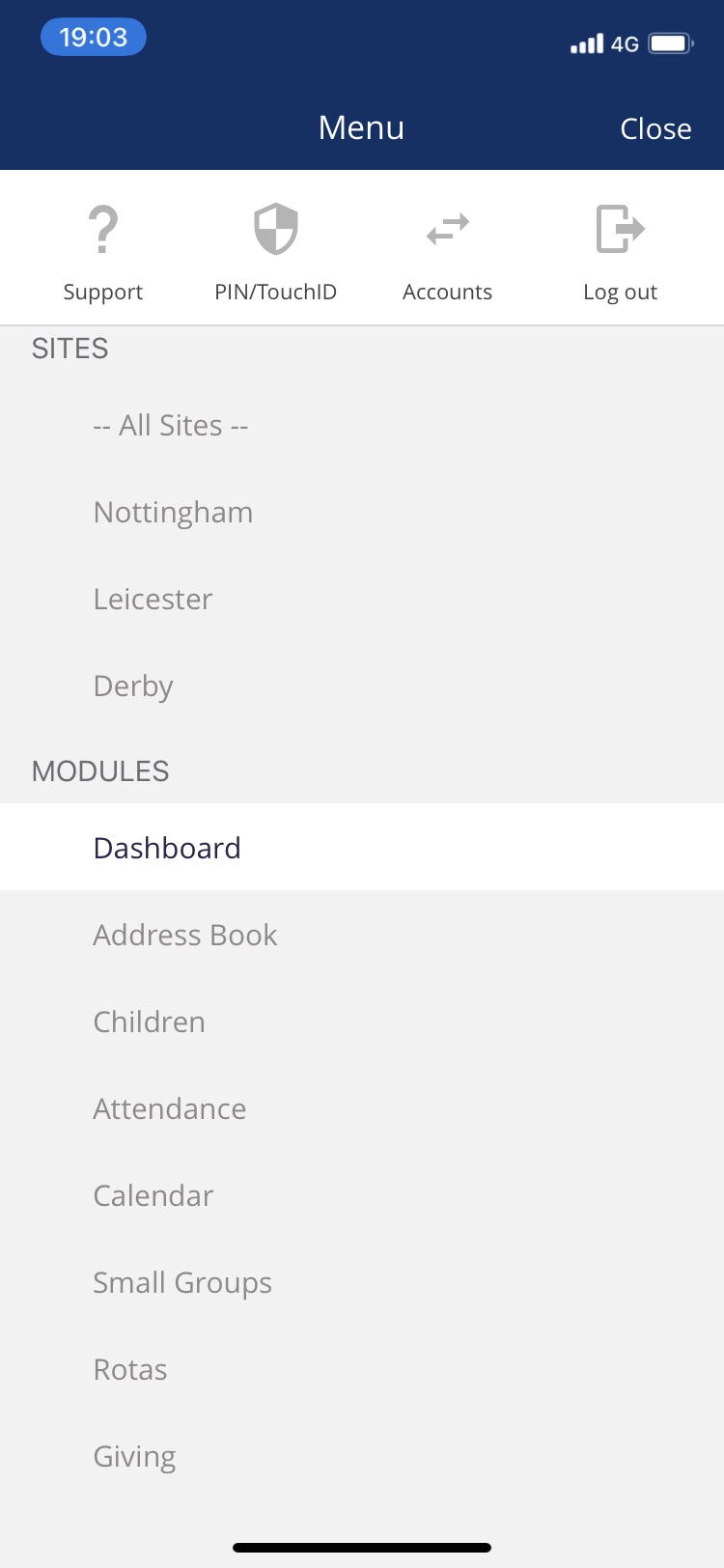
Task: Open the Rotas module
Action: [129, 1368]
